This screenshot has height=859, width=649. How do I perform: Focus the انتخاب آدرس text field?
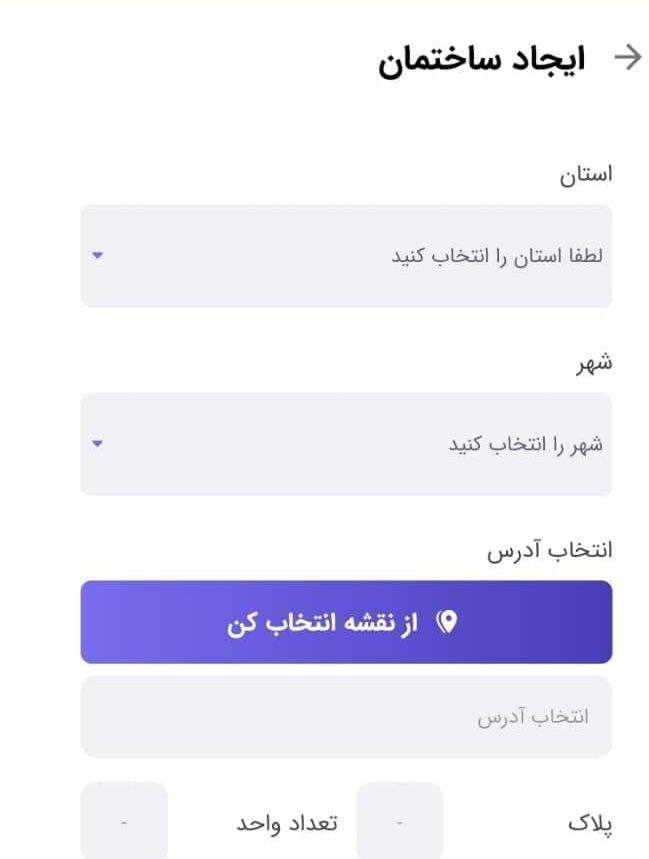[346, 716]
